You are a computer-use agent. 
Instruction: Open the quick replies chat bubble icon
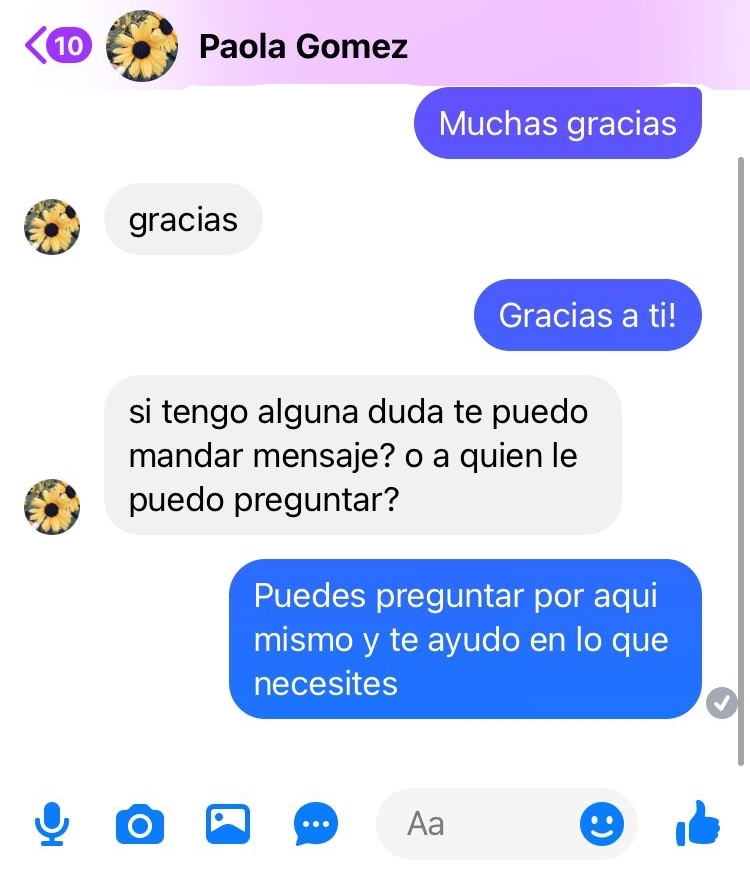pyautogui.click(x=316, y=825)
